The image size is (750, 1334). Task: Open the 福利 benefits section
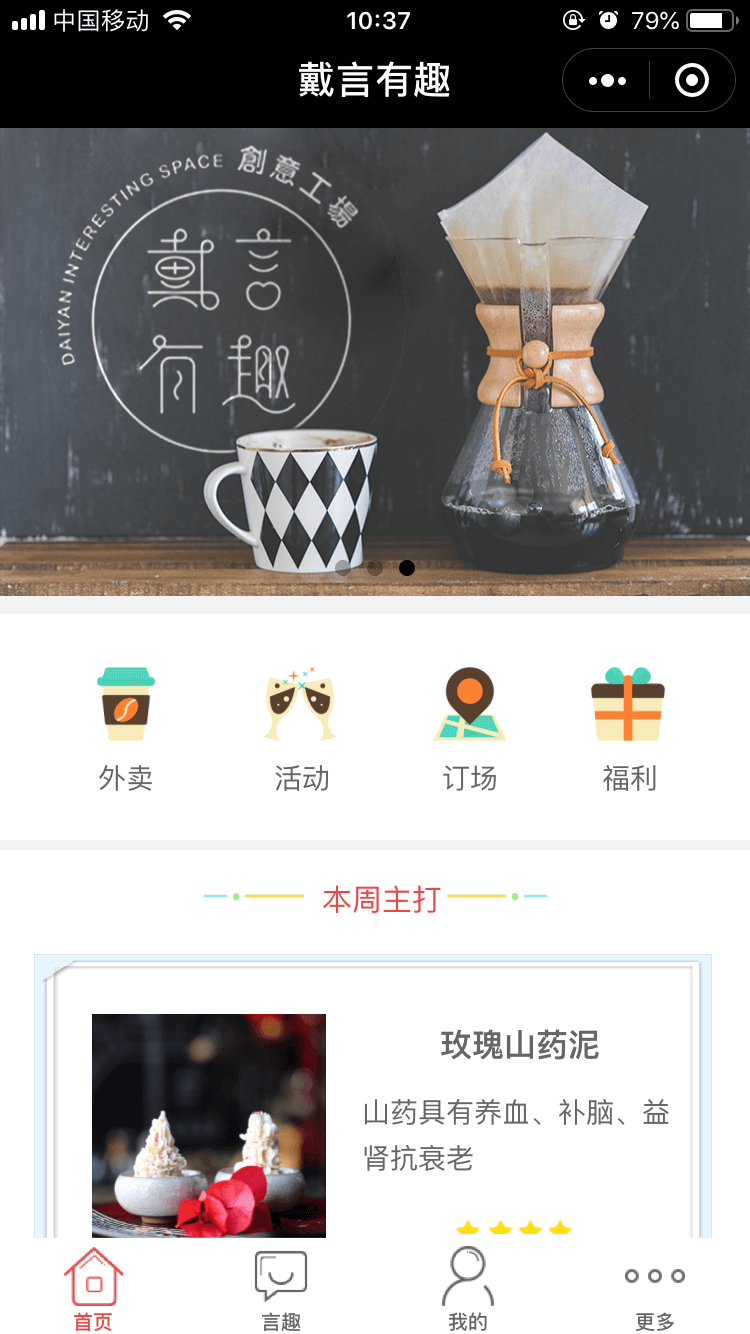[x=629, y=729]
